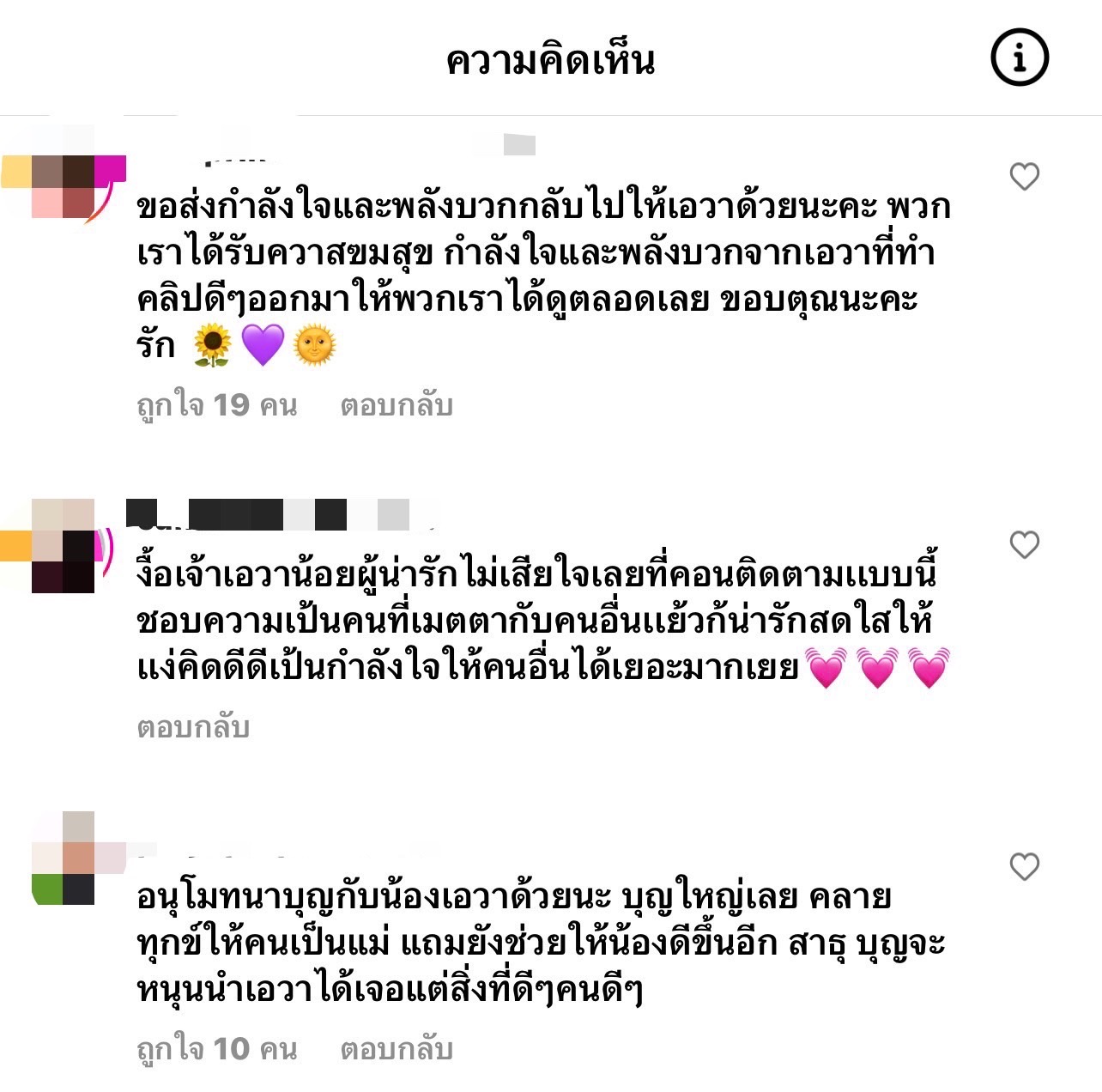
Task: Reply to the comment with 19 likes
Action: [396, 405]
